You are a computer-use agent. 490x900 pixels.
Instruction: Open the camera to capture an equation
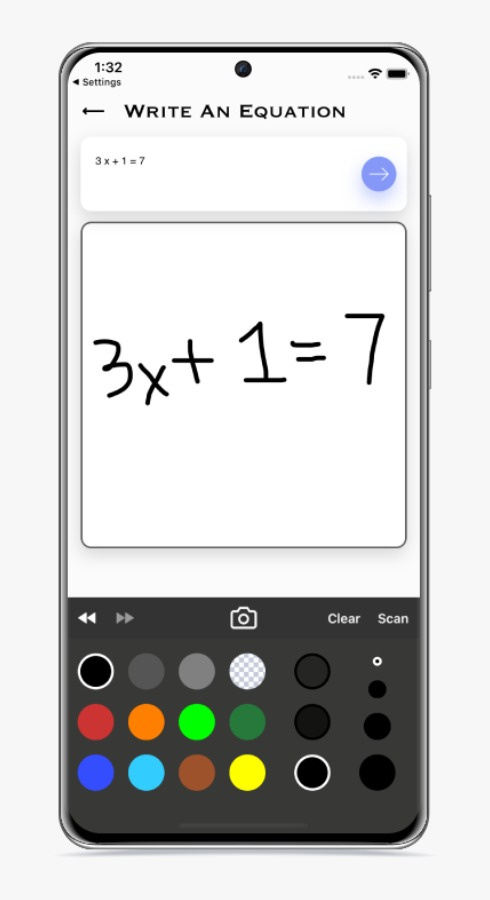coord(244,618)
